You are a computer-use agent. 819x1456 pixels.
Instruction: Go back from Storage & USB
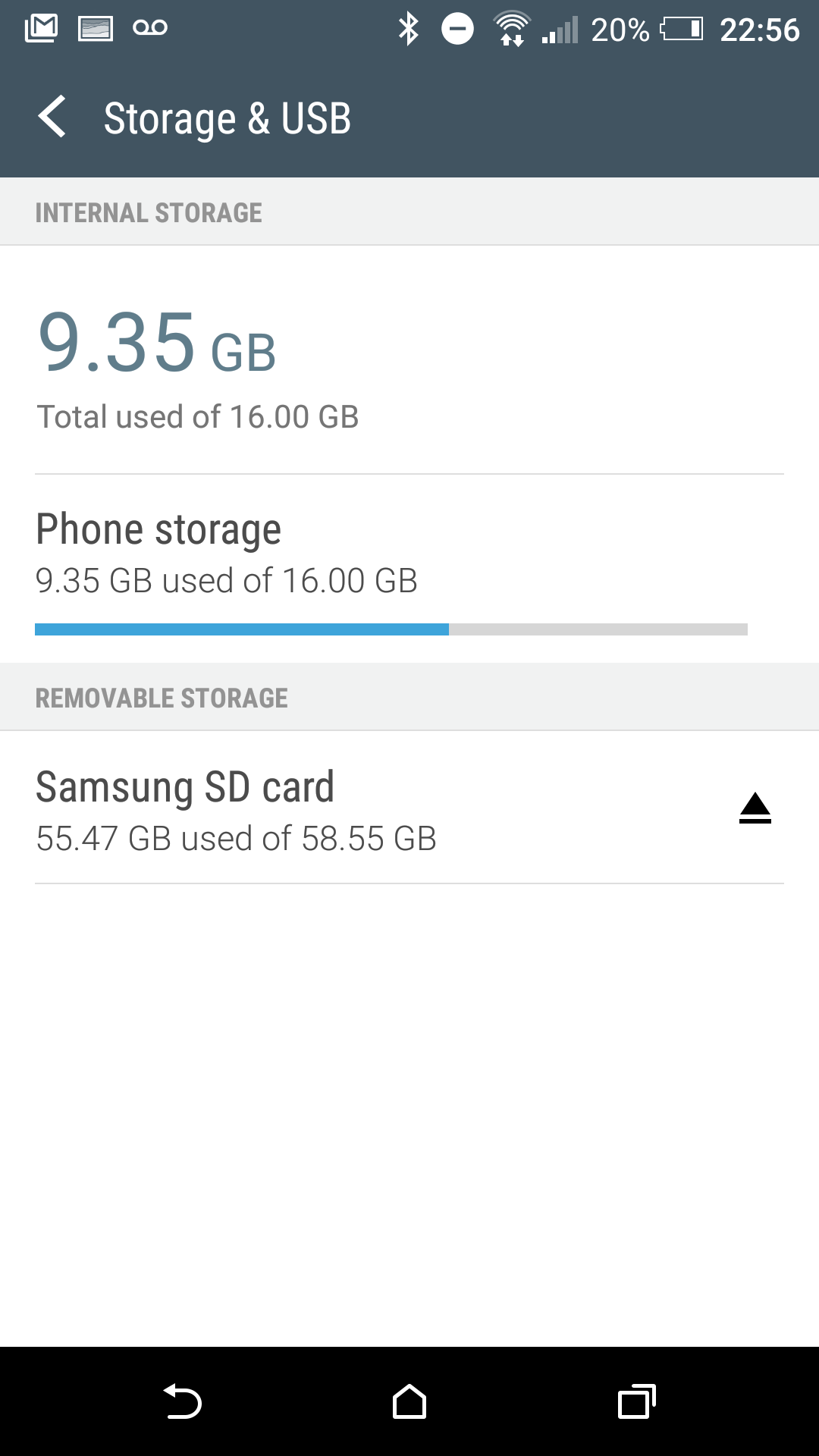(x=52, y=118)
